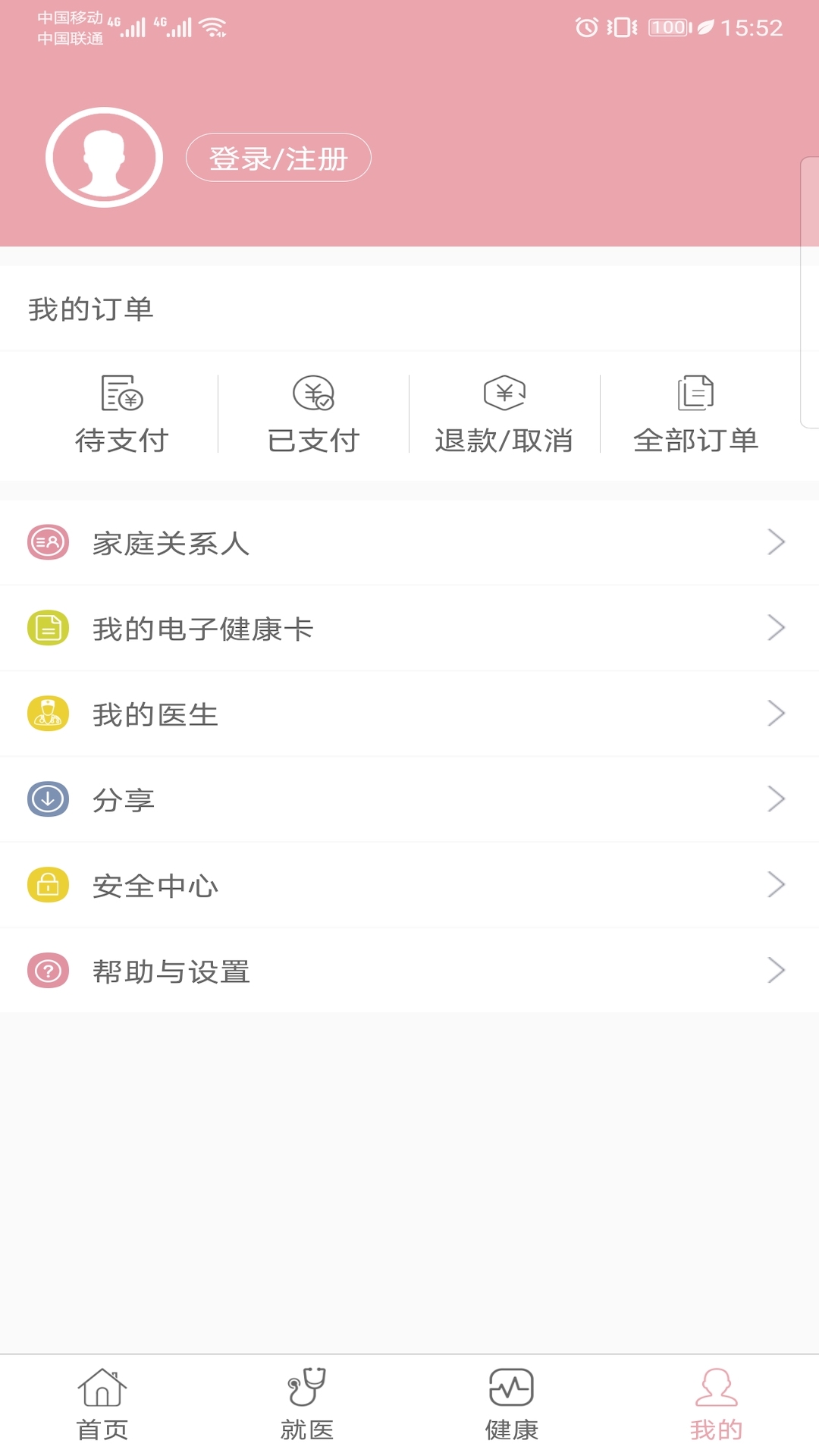Click the 我的电子健康卡 health card icon

point(47,628)
